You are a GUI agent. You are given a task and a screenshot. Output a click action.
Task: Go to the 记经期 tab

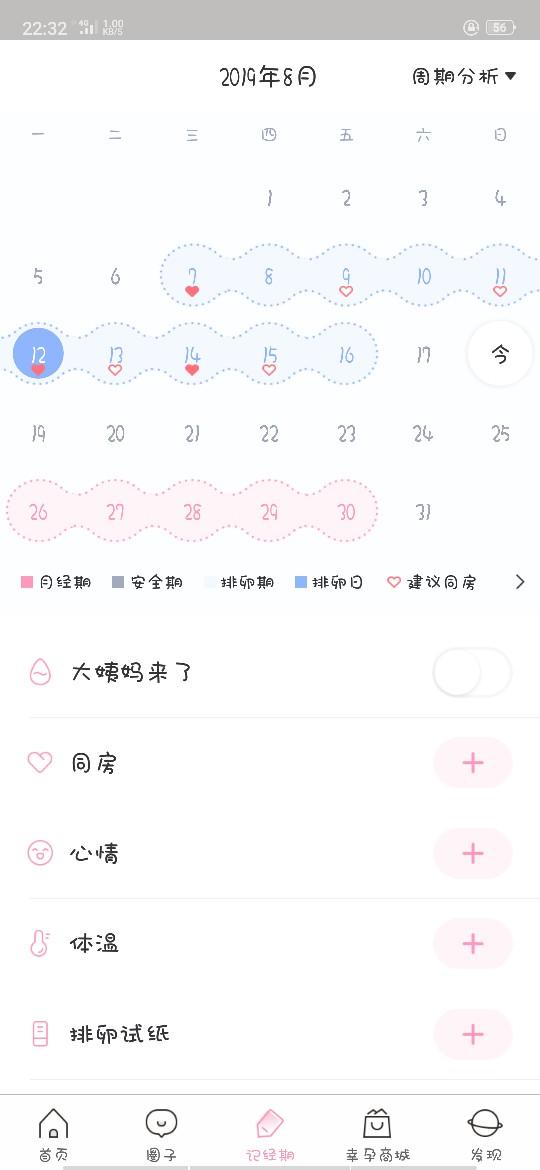270,1134
